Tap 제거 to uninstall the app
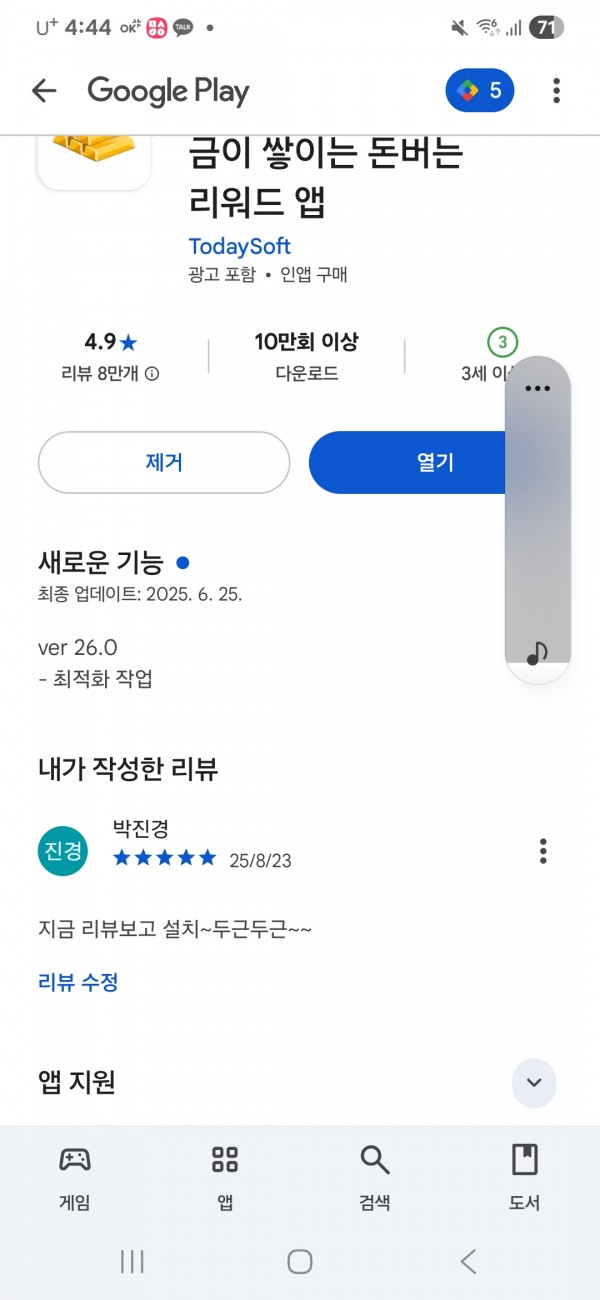Image resolution: width=600 pixels, height=1300 pixels. (x=164, y=462)
